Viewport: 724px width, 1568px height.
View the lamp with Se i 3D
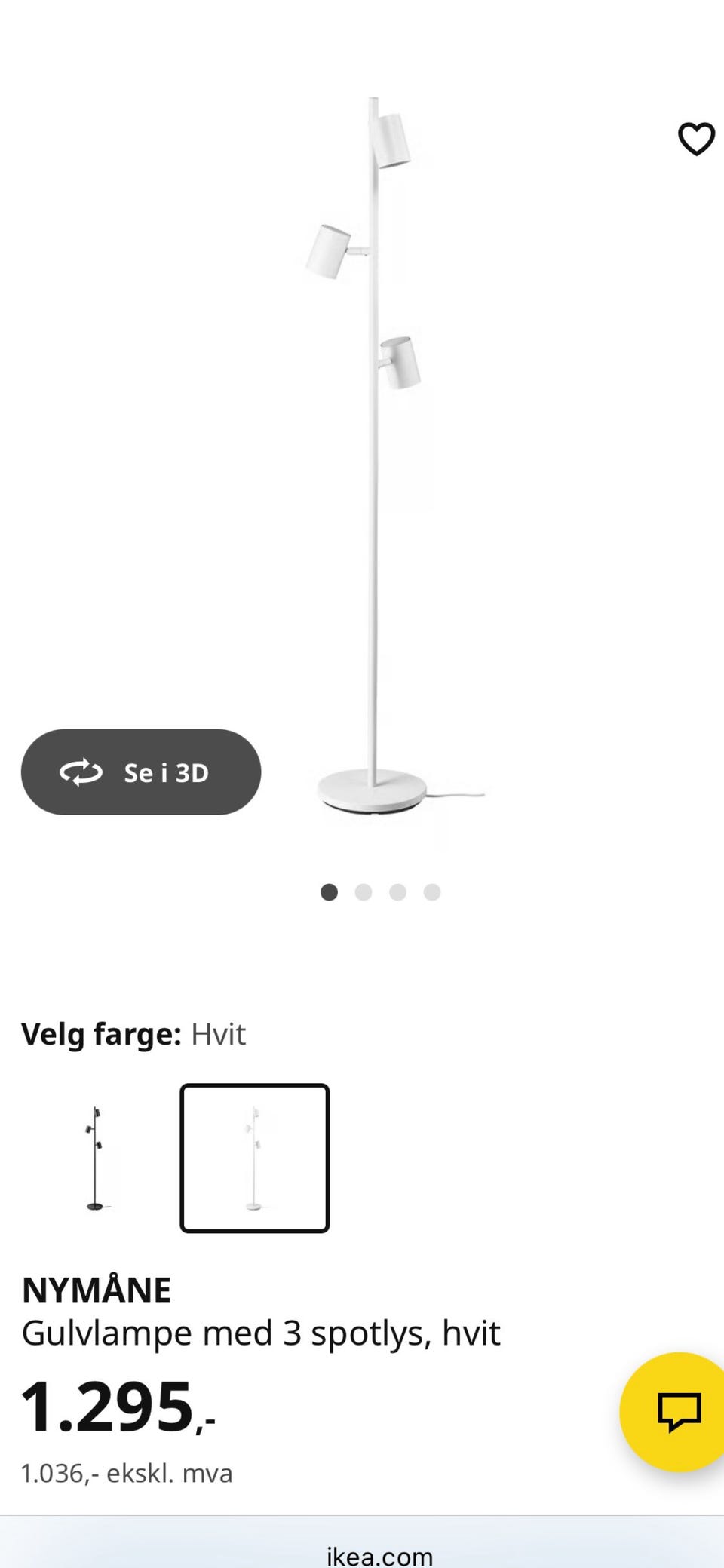tap(141, 772)
